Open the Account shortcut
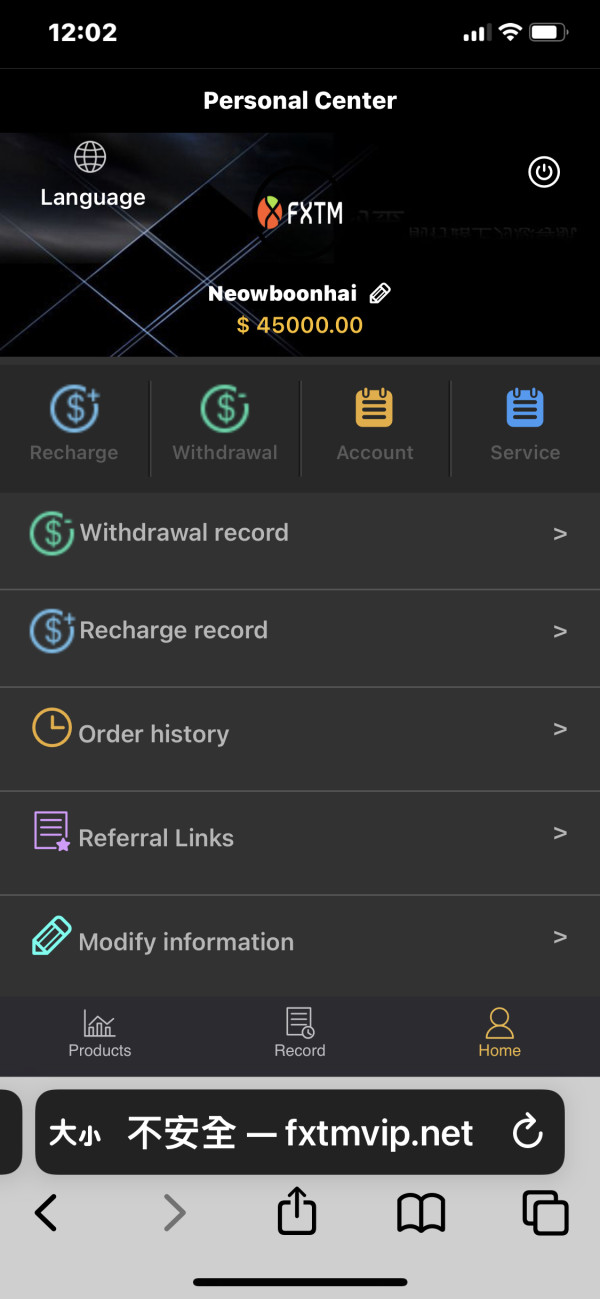The image size is (600, 1299). tap(375, 425)
